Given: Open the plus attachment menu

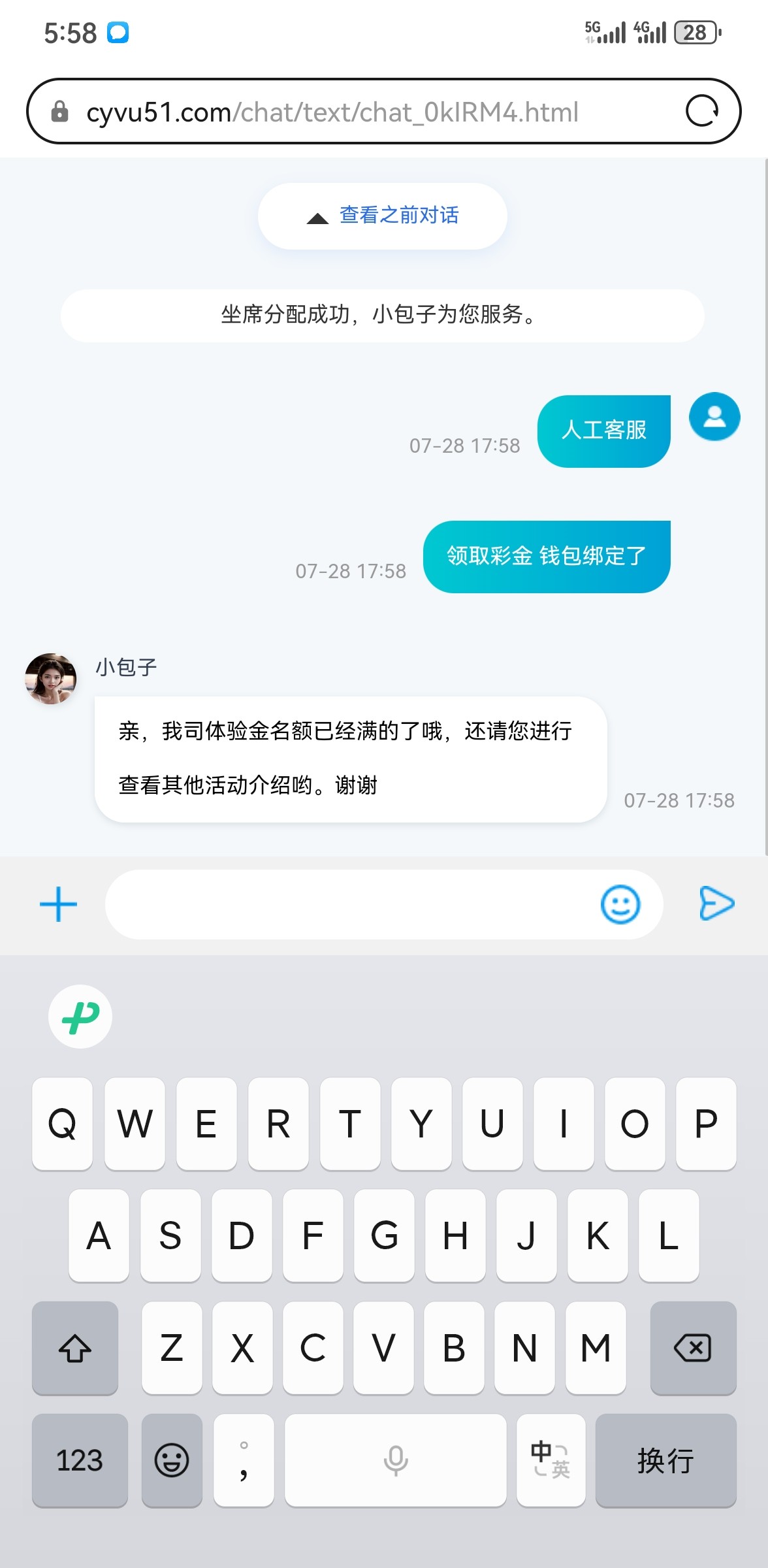Looking at the screenshot, I should tap(58, 904).
